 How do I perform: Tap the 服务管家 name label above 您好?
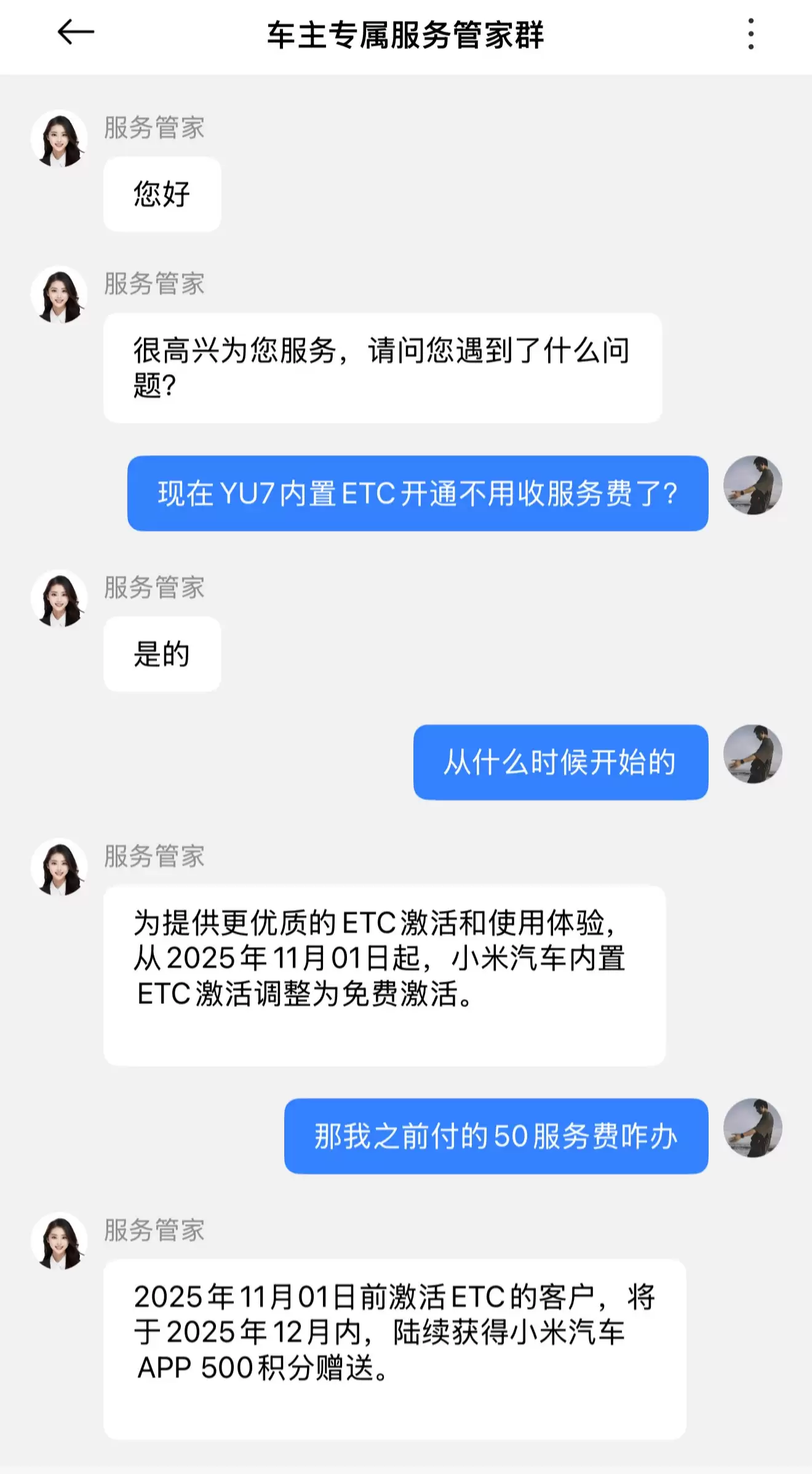click(153, 129)
